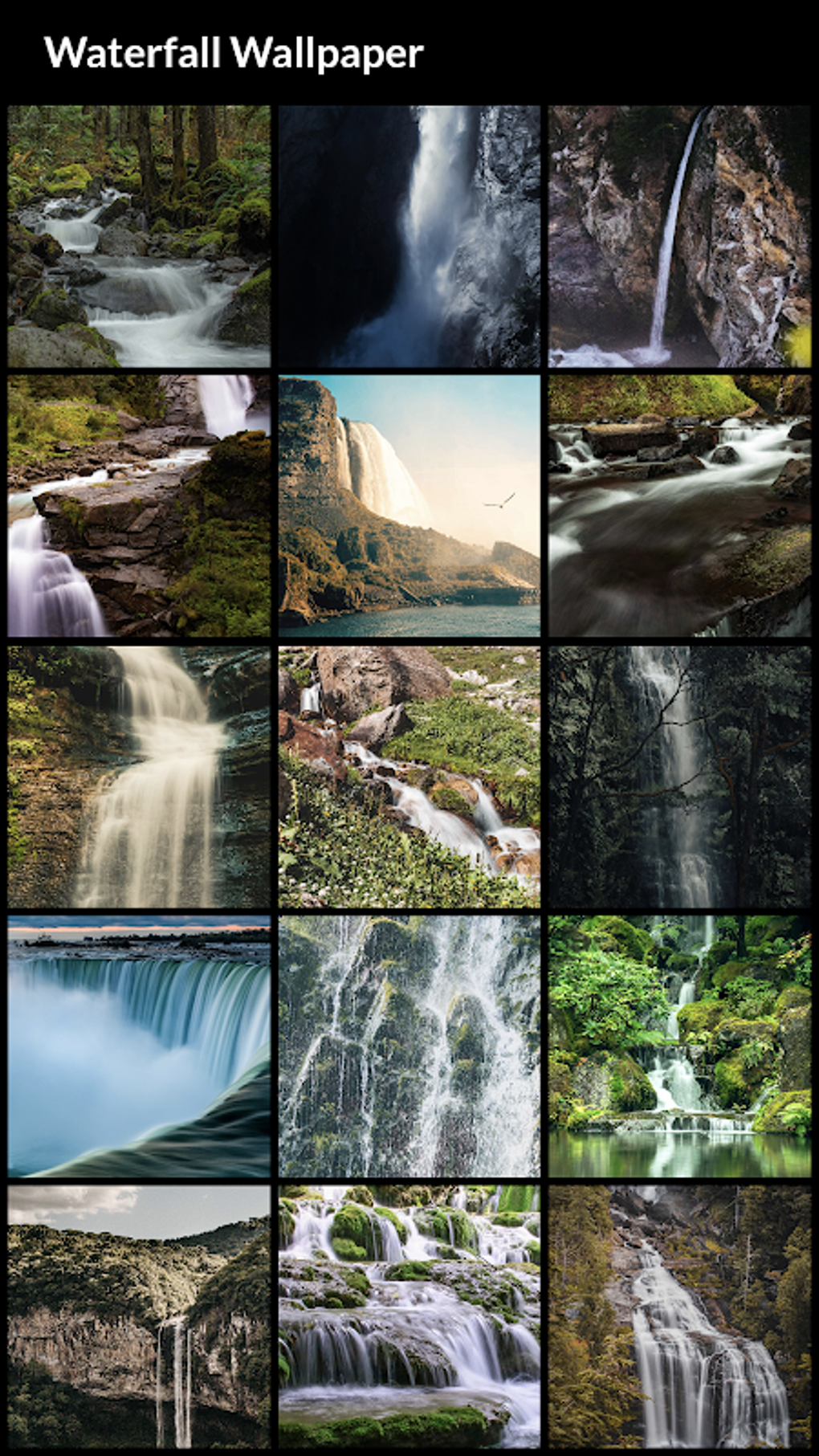Select the Horseshoe Falls blue water wallpaper
Image resolution: width=819 pixels, height=1456 pixels.
point(136,1044)
